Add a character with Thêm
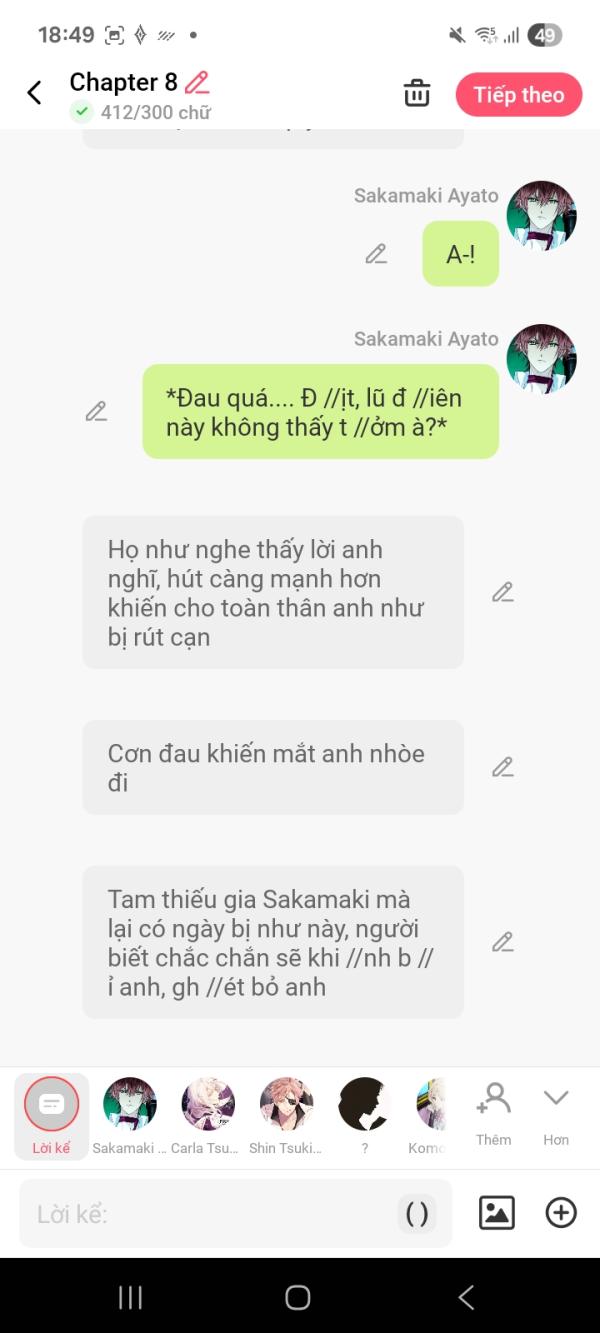 click(x=493, y=1113)
